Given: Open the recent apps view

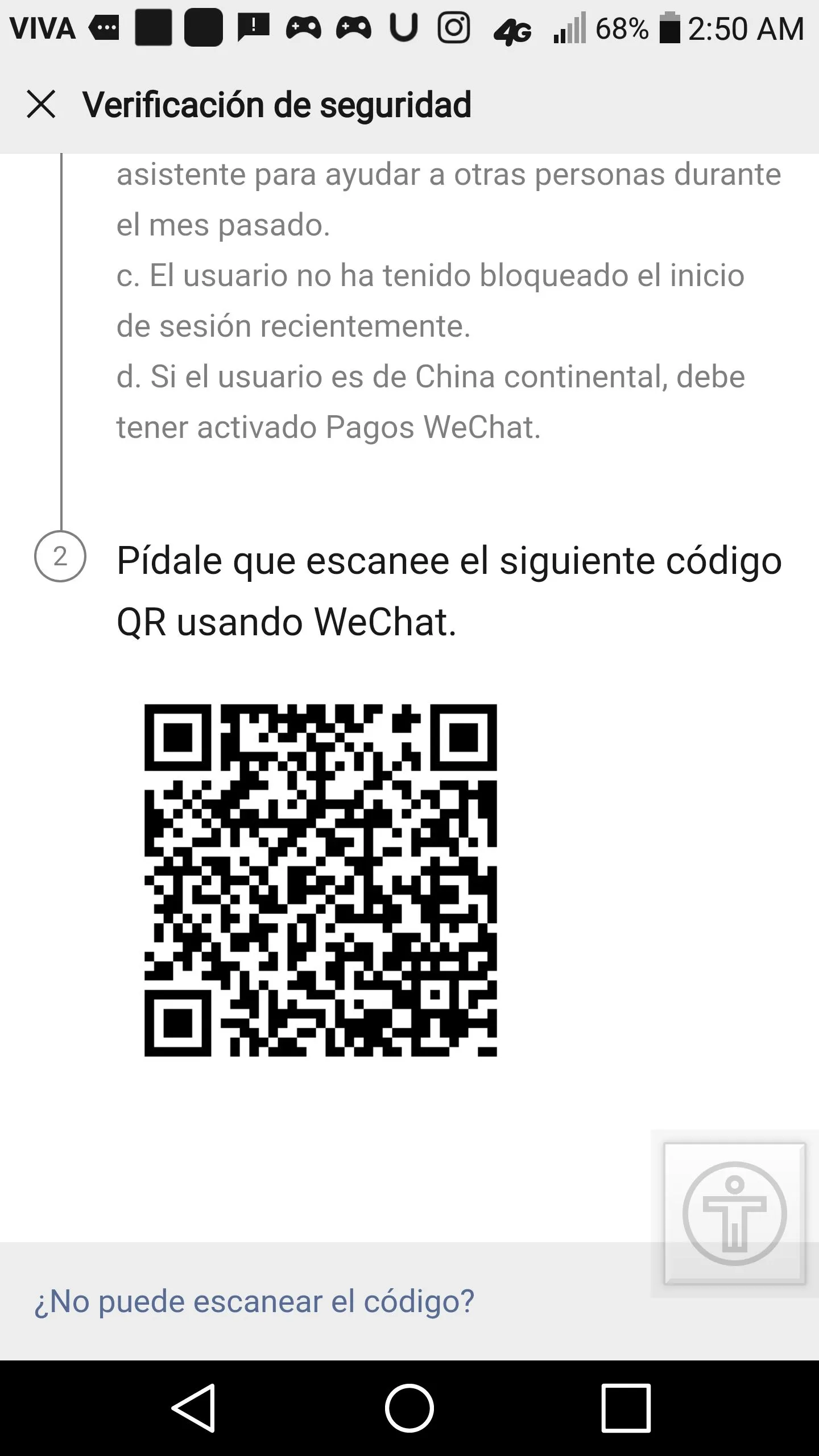Looking at the screenshot, I should [x=626, y=1408].
